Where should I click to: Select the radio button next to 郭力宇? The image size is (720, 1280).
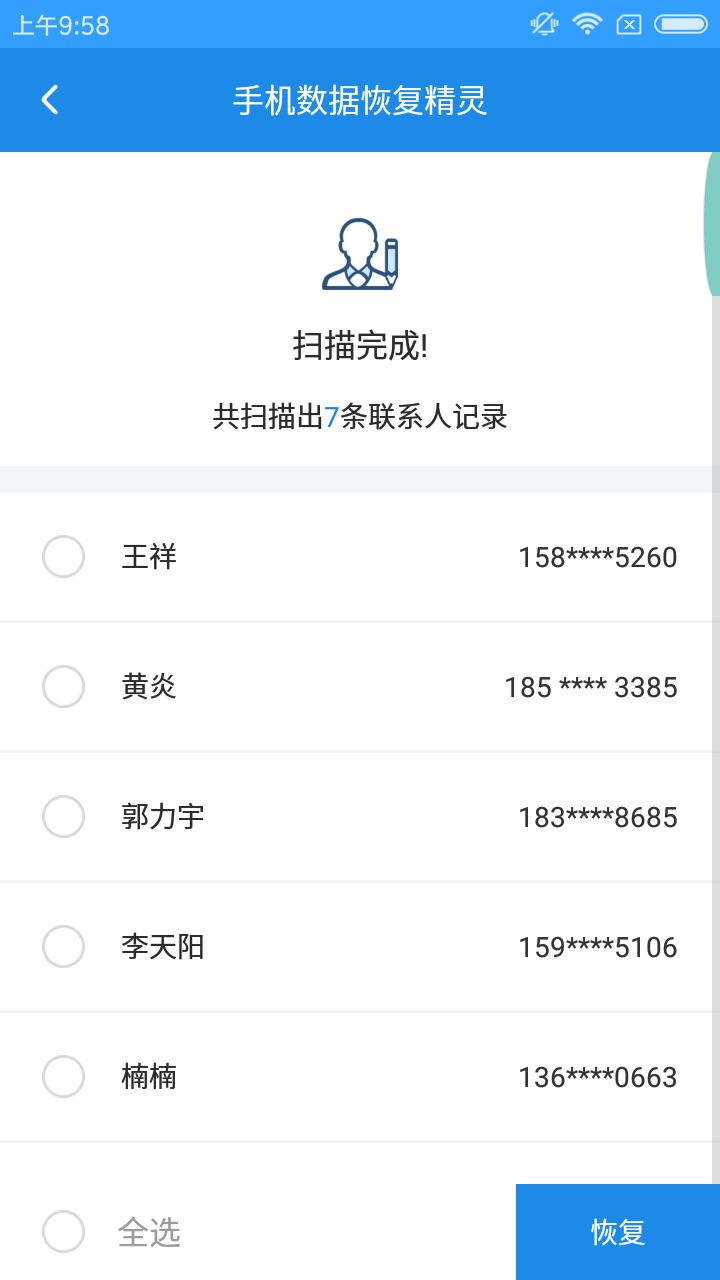point(63,817)
